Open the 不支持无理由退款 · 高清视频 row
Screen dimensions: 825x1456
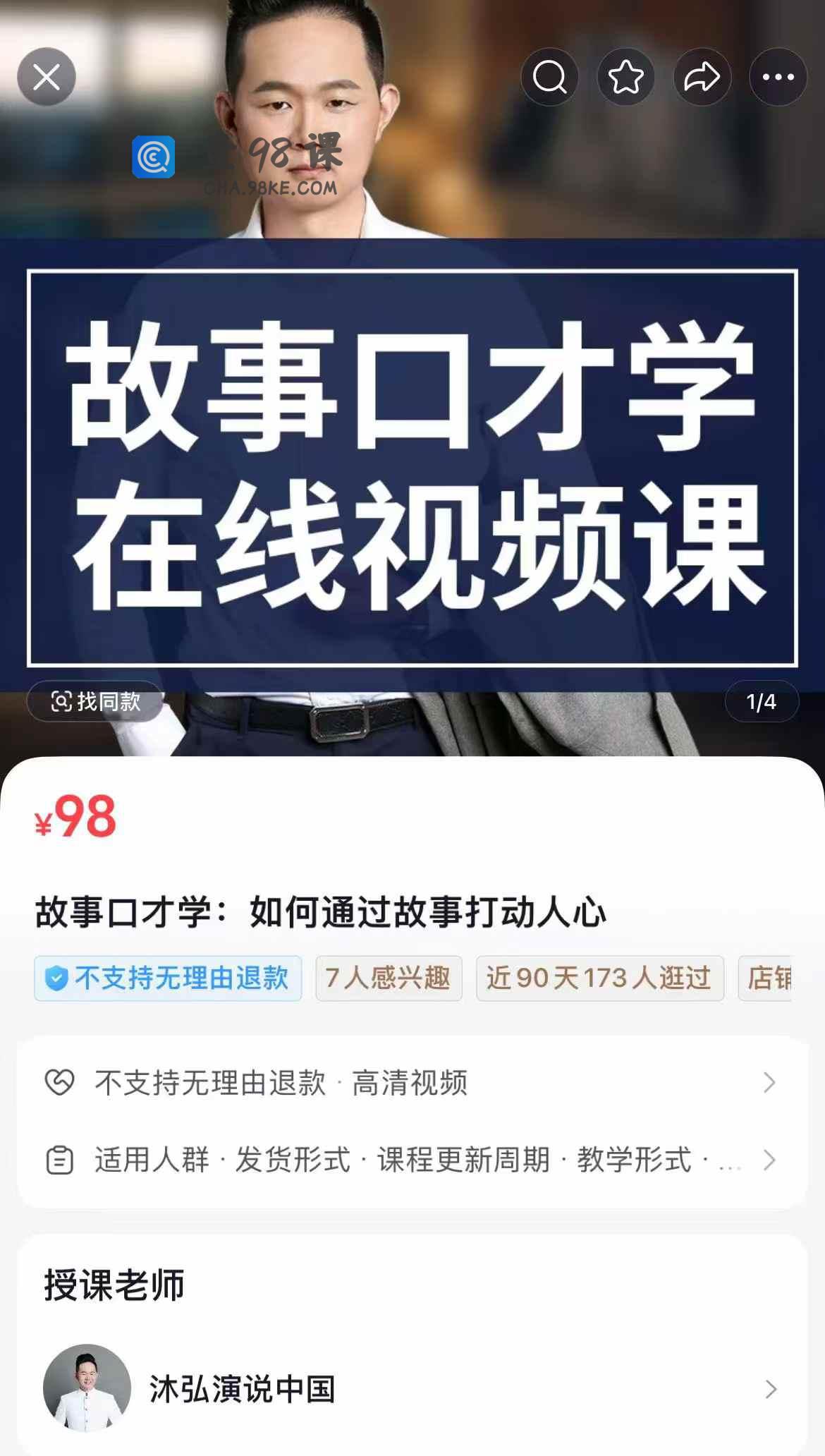412,1083
